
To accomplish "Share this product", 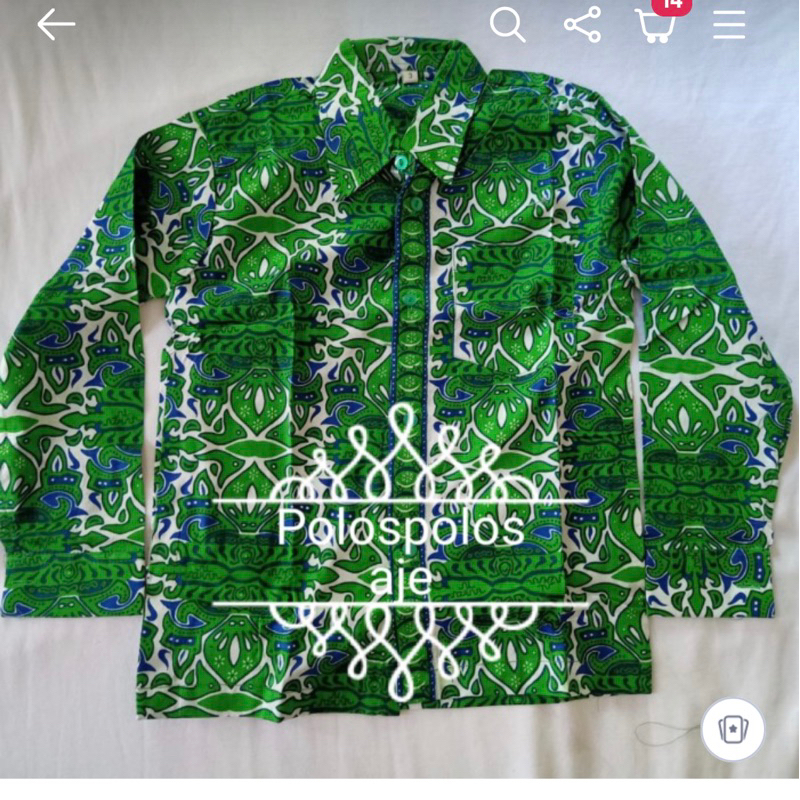I will [583, 25].
